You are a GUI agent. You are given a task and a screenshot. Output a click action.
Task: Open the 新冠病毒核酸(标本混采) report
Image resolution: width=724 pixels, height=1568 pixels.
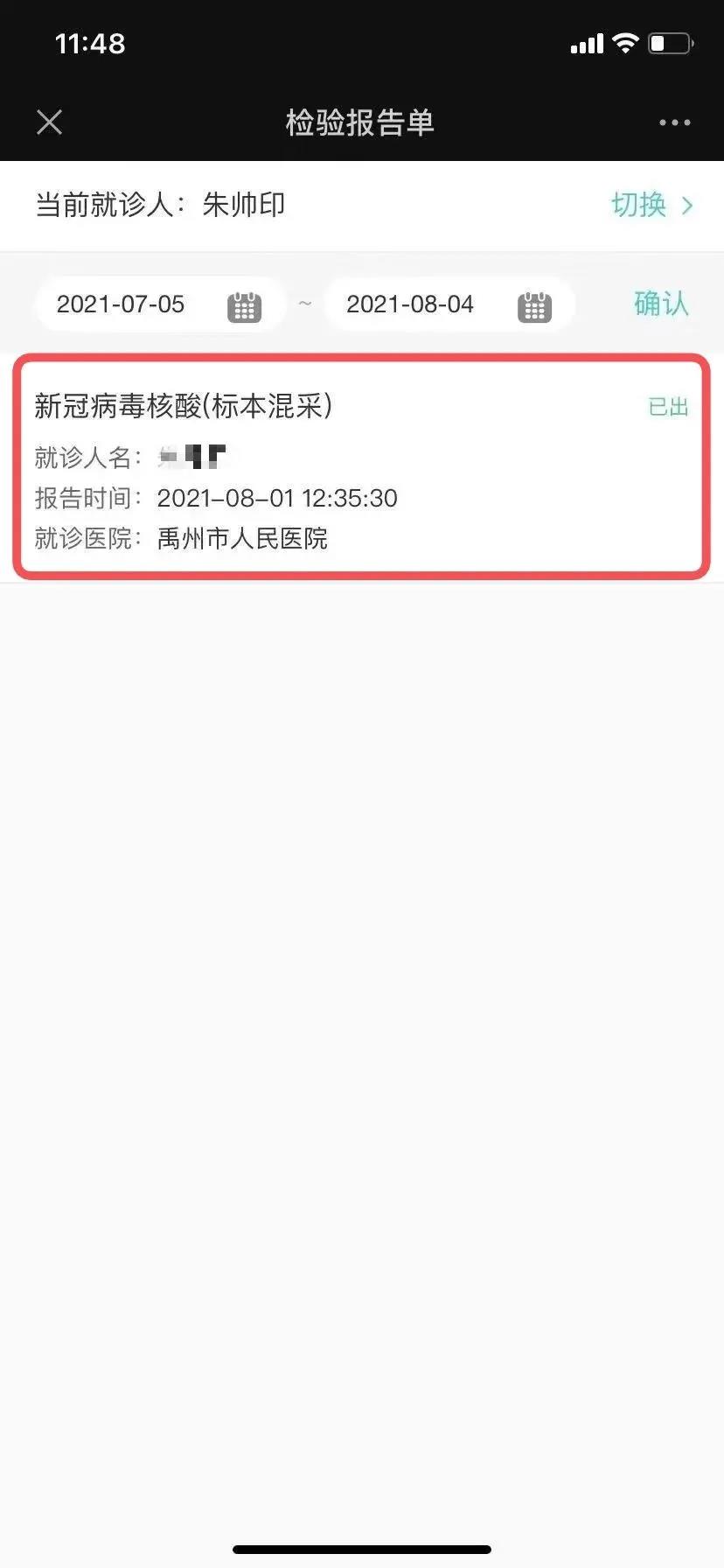tap(361, 466)
